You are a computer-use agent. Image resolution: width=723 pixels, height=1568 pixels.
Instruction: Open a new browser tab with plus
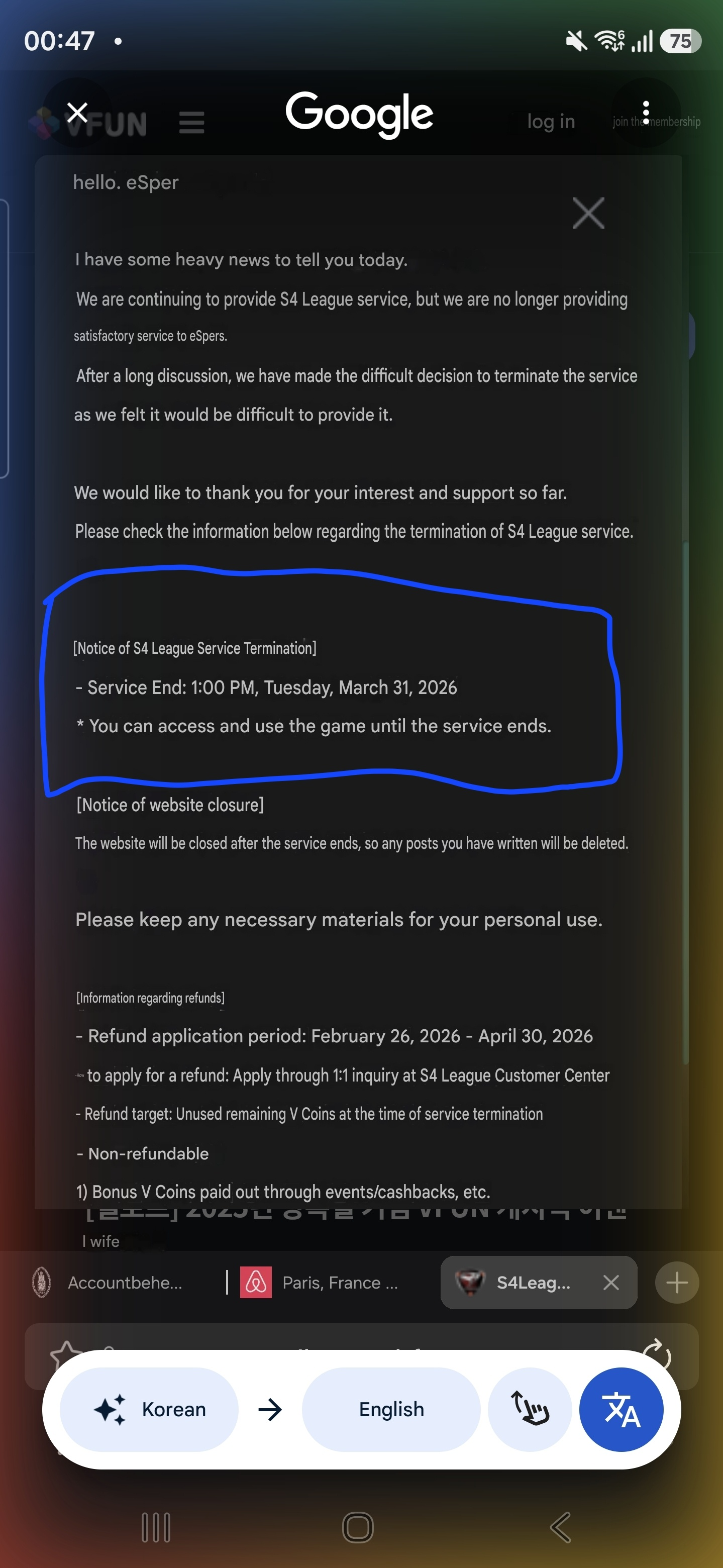click(x=677, y=1283)
